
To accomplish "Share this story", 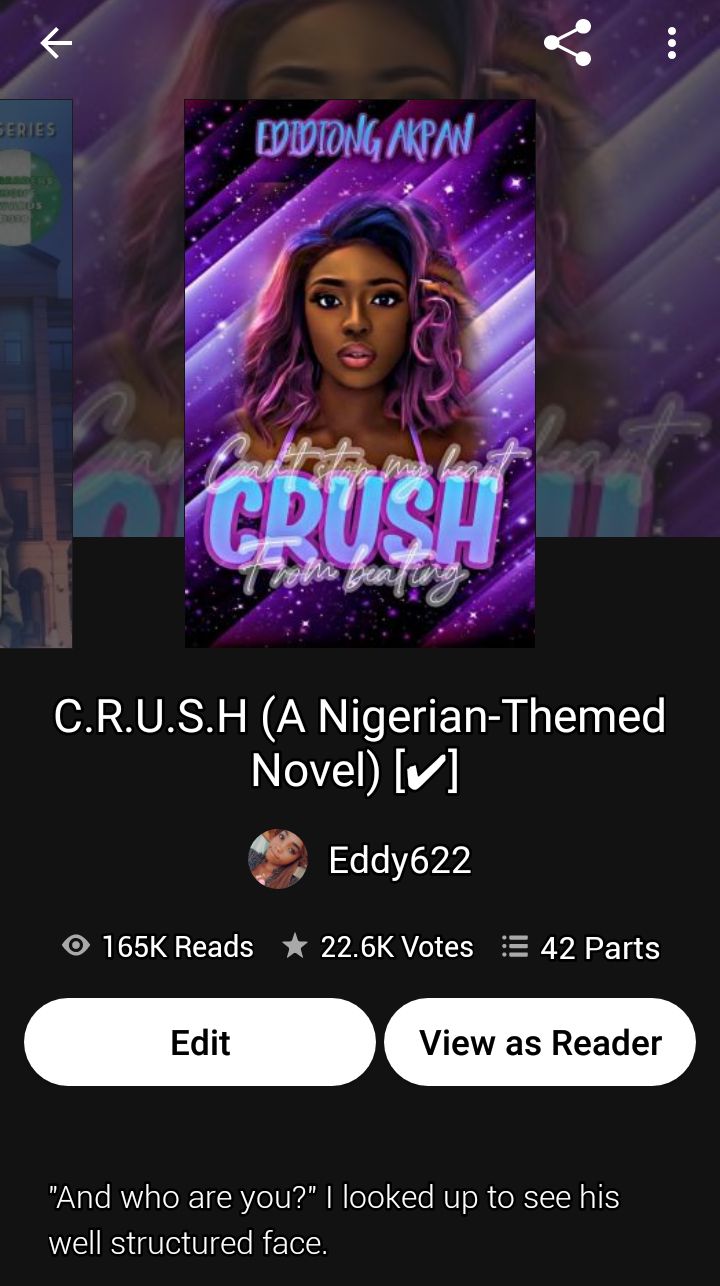I will (x=567, y=43).
